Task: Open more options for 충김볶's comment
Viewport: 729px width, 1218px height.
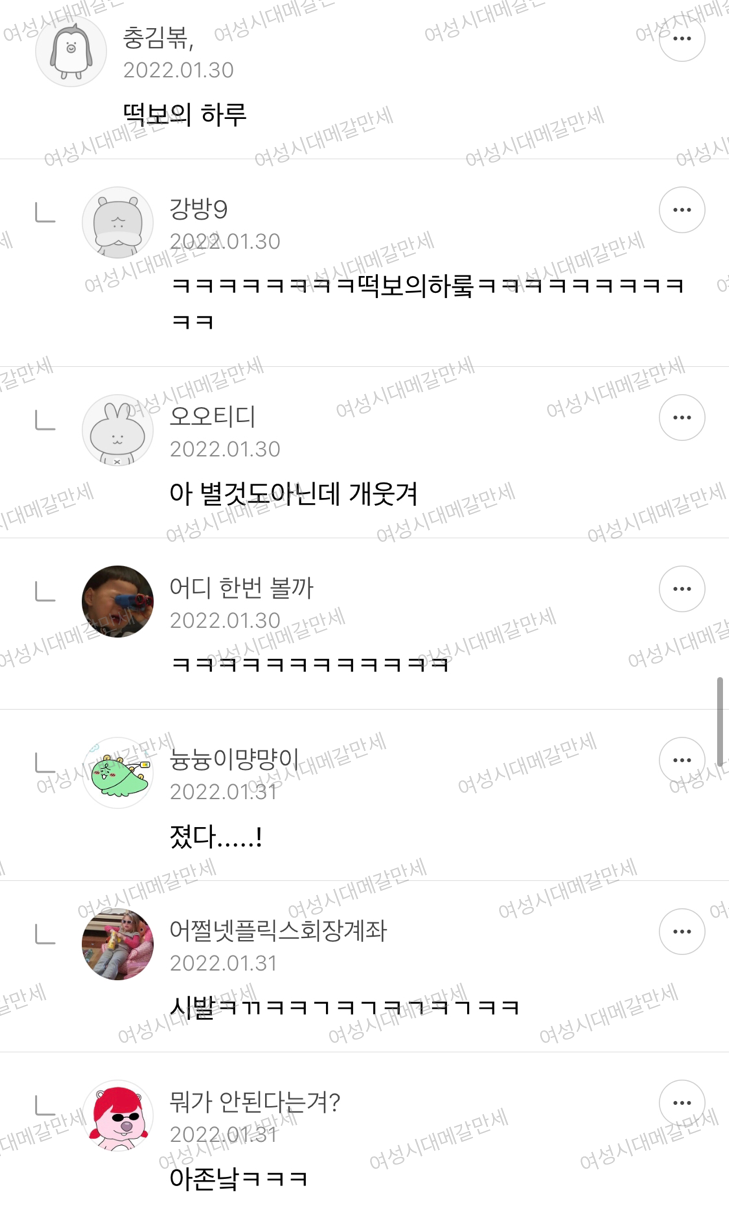Action: [682, 39]
